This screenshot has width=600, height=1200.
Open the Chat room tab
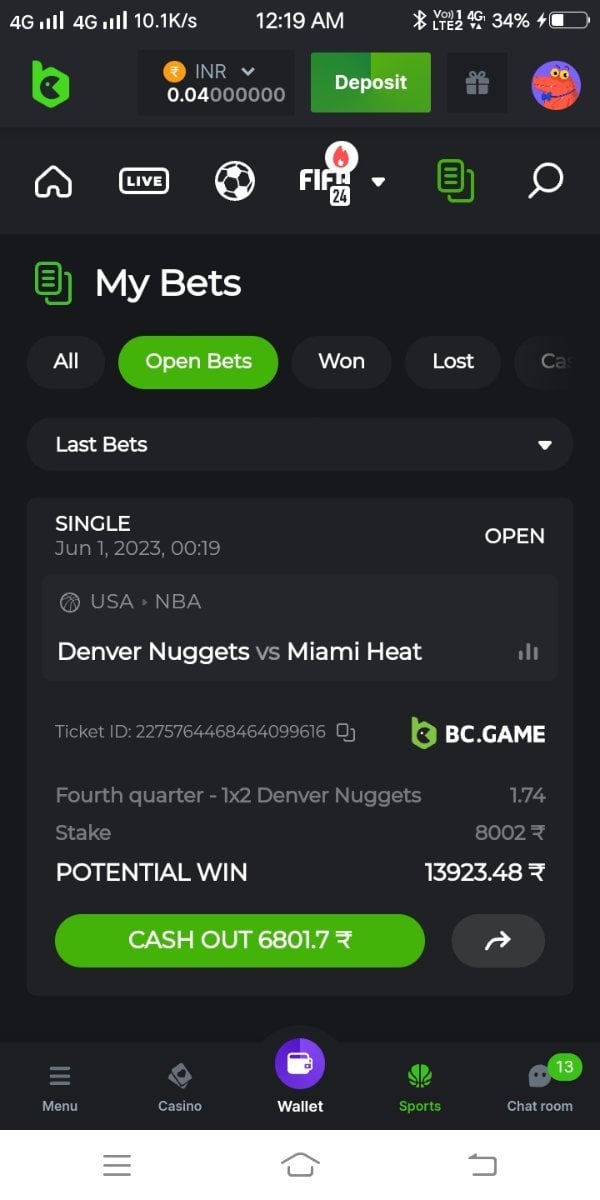click(x=540, y=1087)
